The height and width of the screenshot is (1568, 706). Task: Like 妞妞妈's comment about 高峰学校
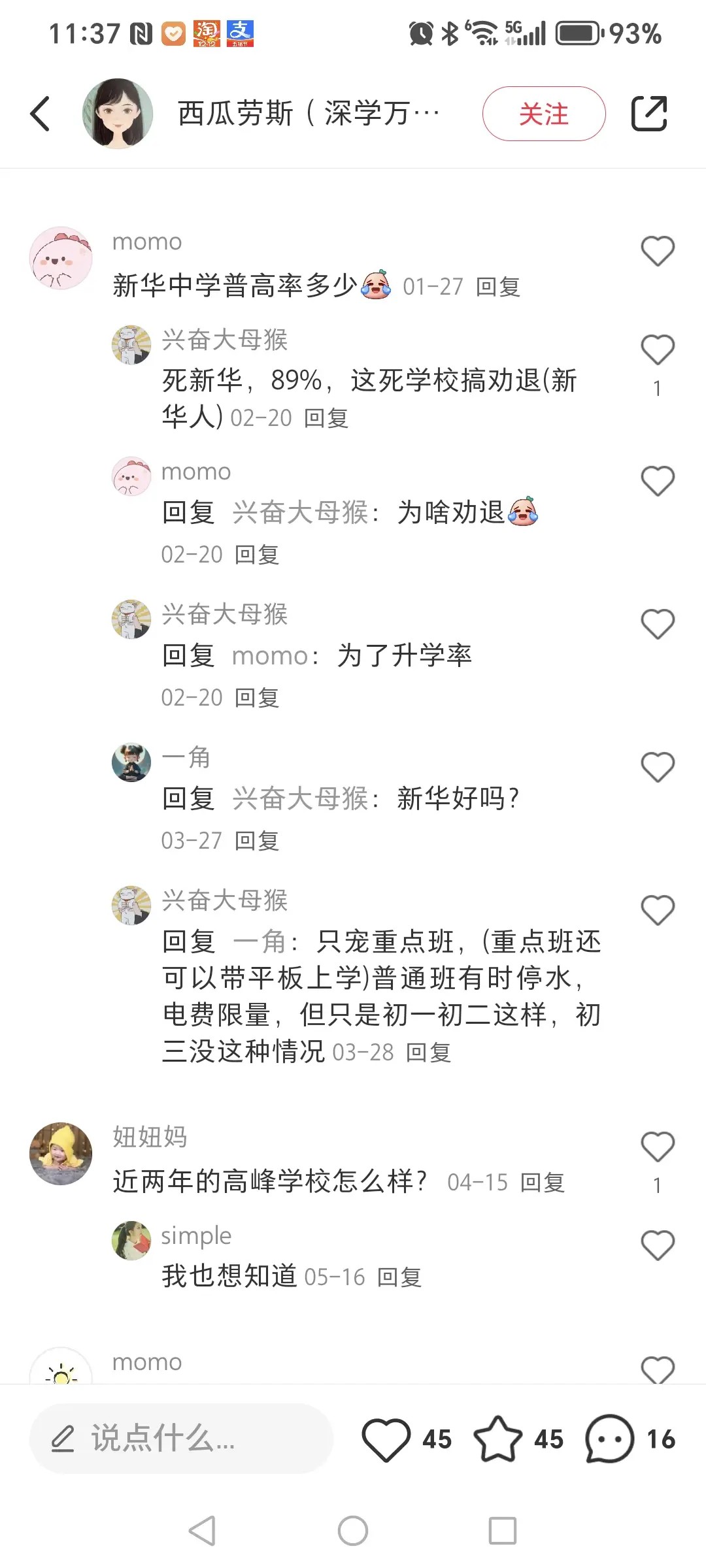(658, 1147)
